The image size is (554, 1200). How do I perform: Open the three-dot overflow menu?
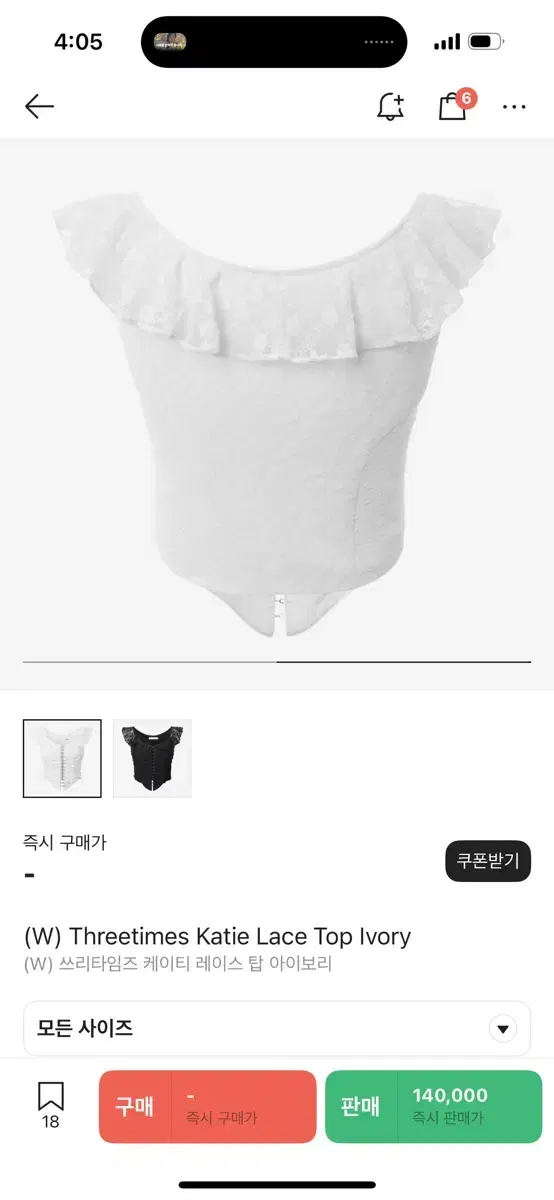[x=514, y=107]
